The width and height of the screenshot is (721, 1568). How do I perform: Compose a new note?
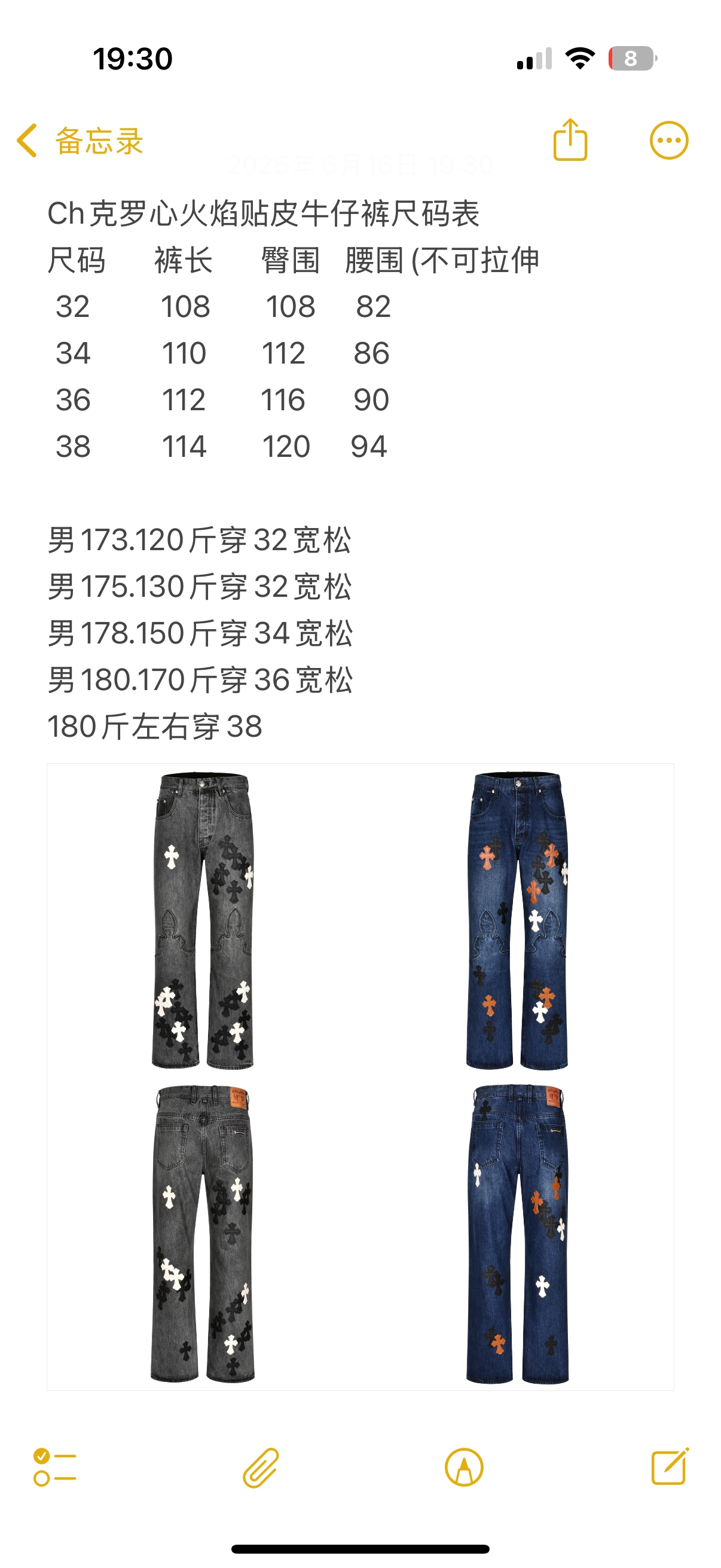tap(669, 1467)
